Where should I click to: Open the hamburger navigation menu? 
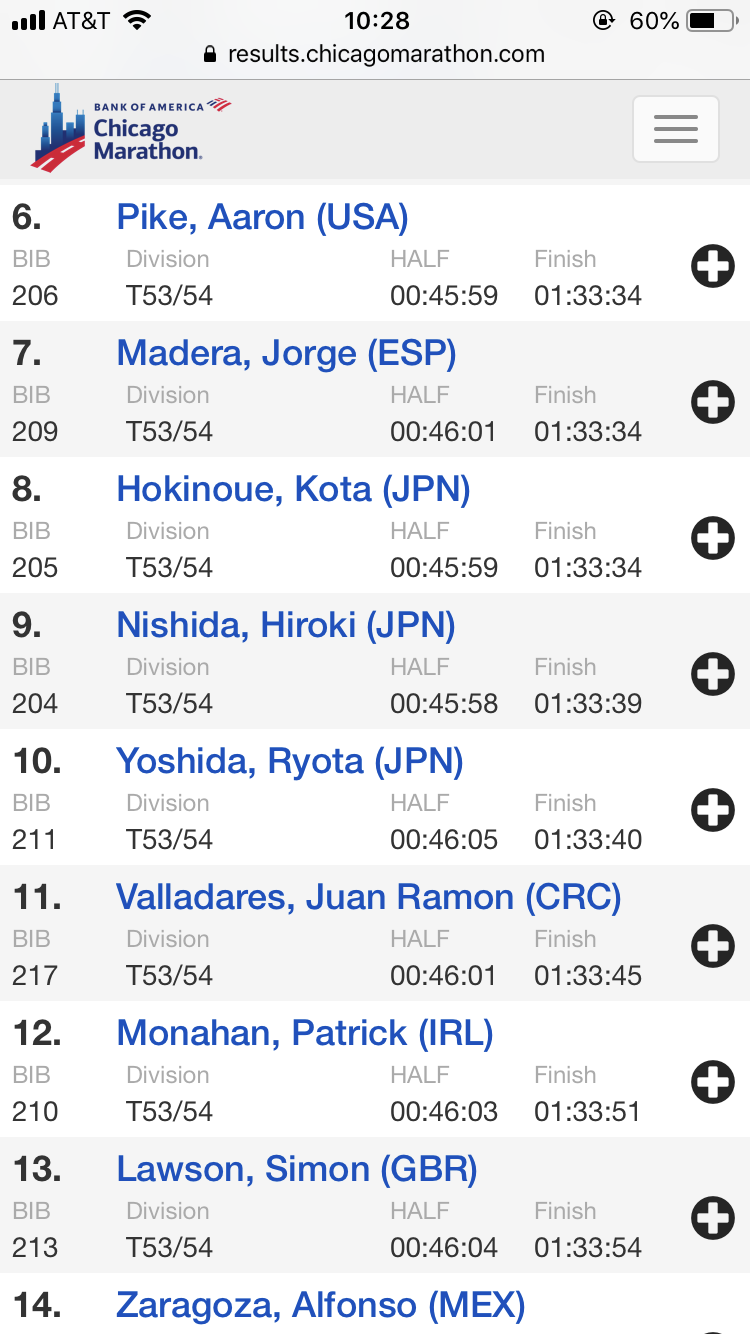coord(675,129)
